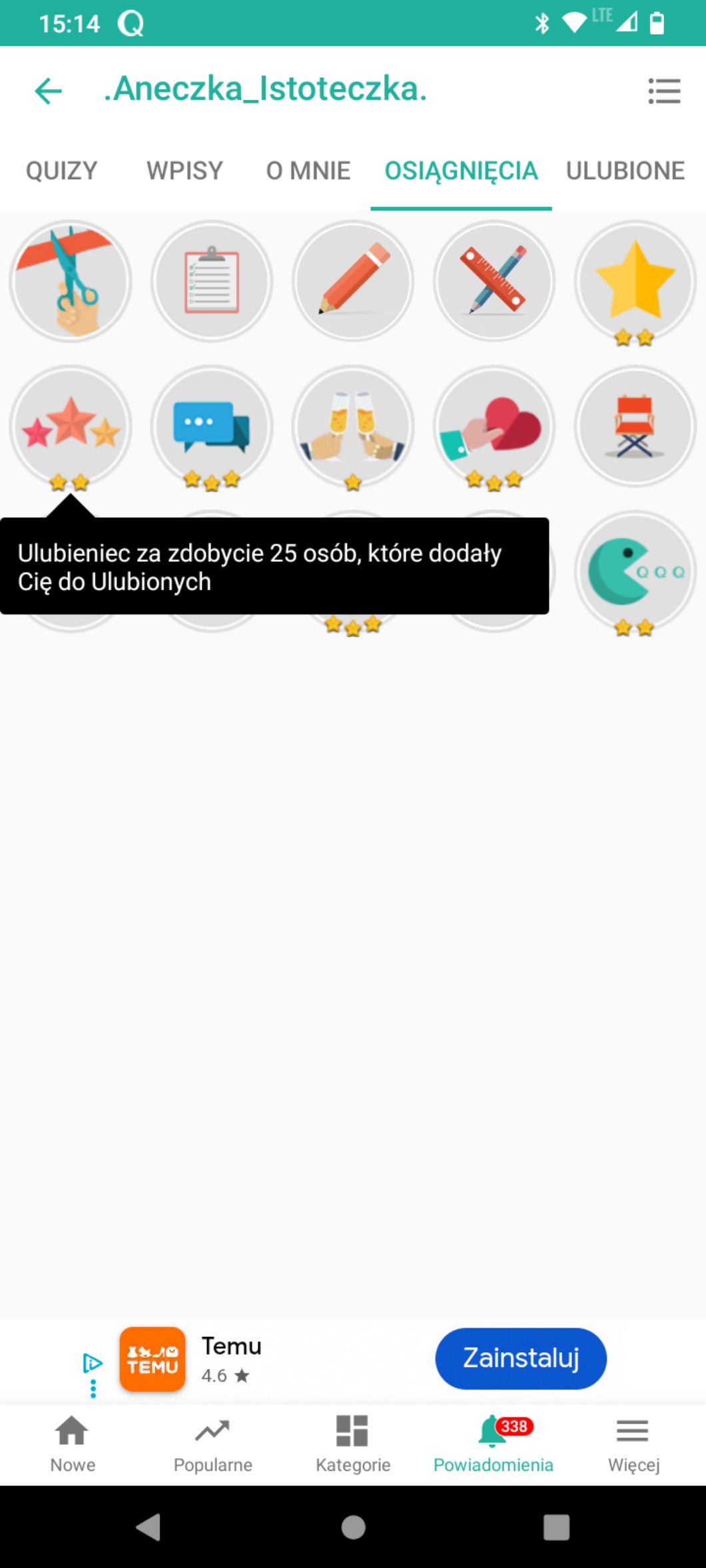
Task: Tap the chat bubbles achievement badge
Action: (212, 426)
